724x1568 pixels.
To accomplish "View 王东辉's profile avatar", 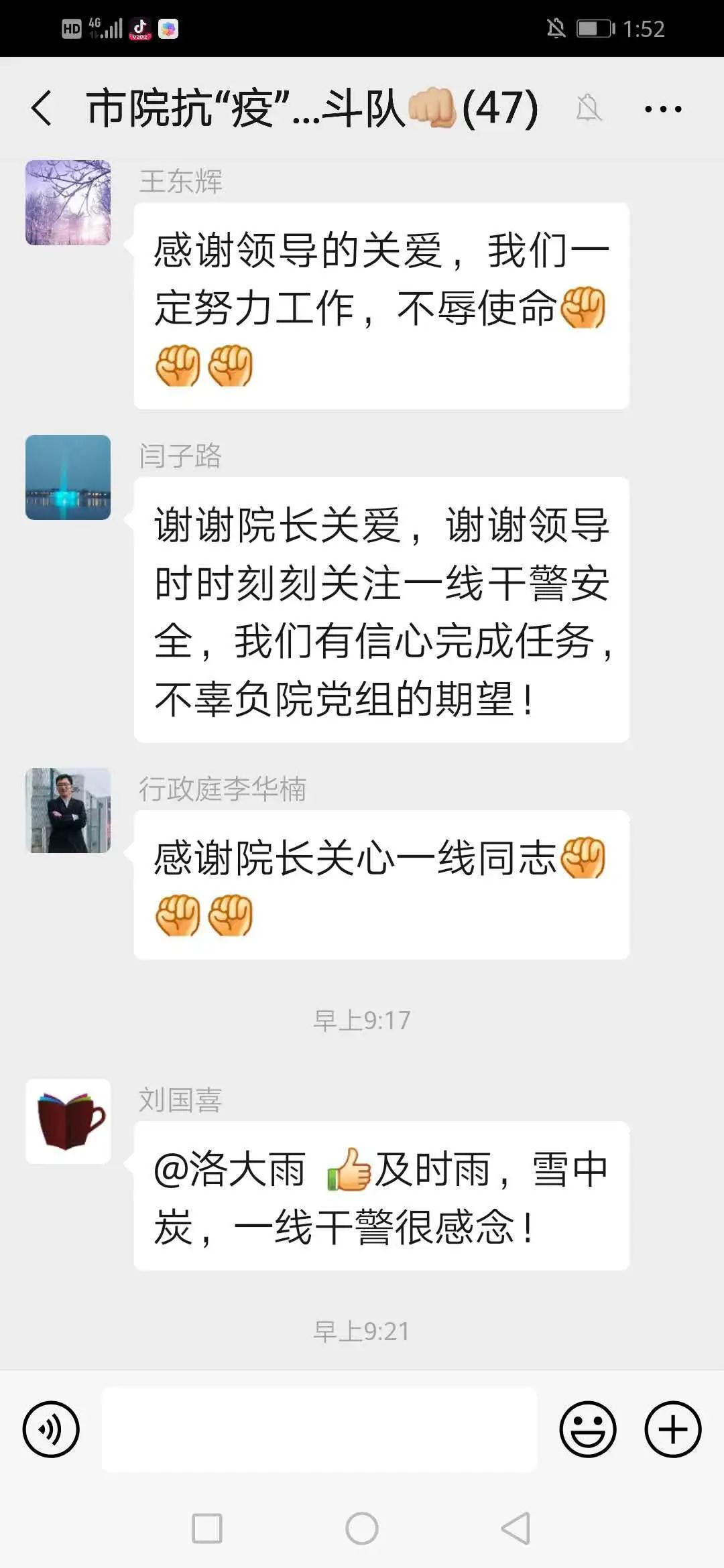I will 68,202.
